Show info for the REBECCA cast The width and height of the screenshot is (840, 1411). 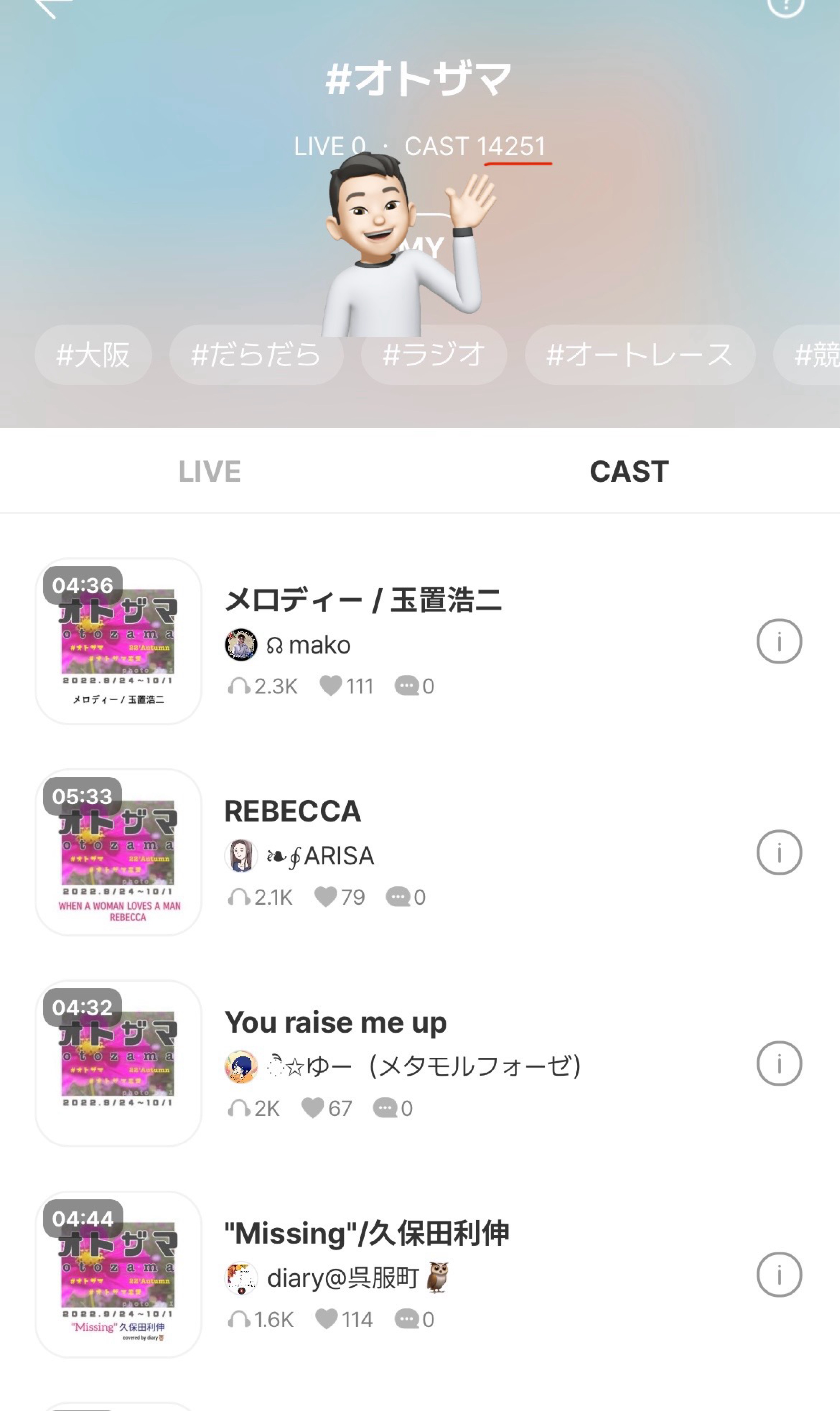(x=779, y=852)
